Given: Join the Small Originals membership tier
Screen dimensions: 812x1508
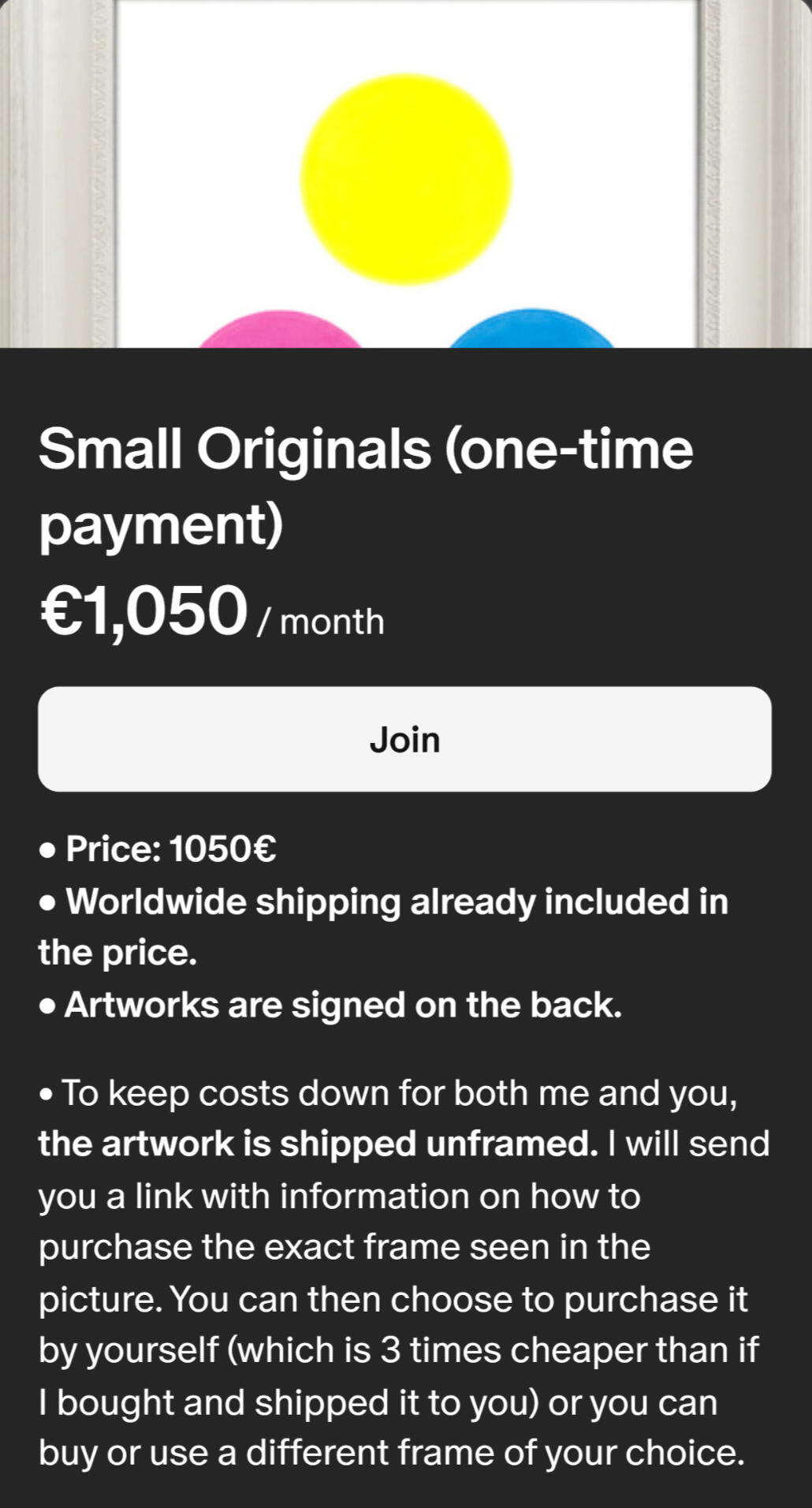Looking at the screenshot, I should click(404, 739).
